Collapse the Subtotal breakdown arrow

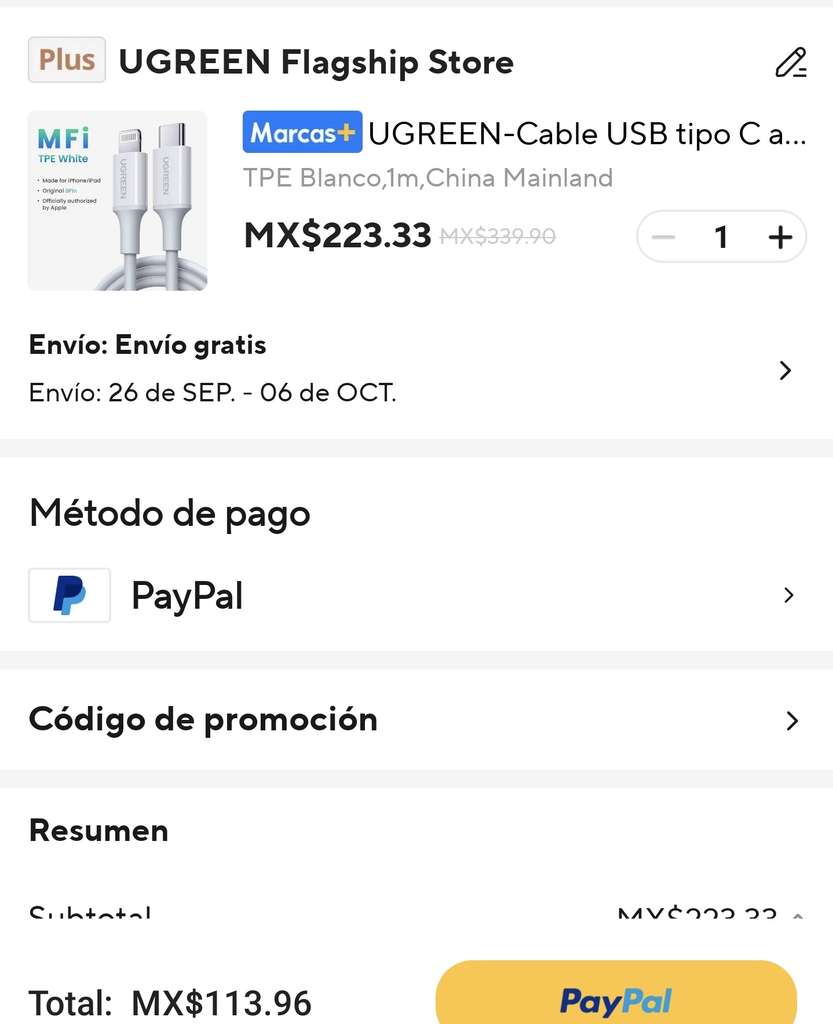coord(798,915)
